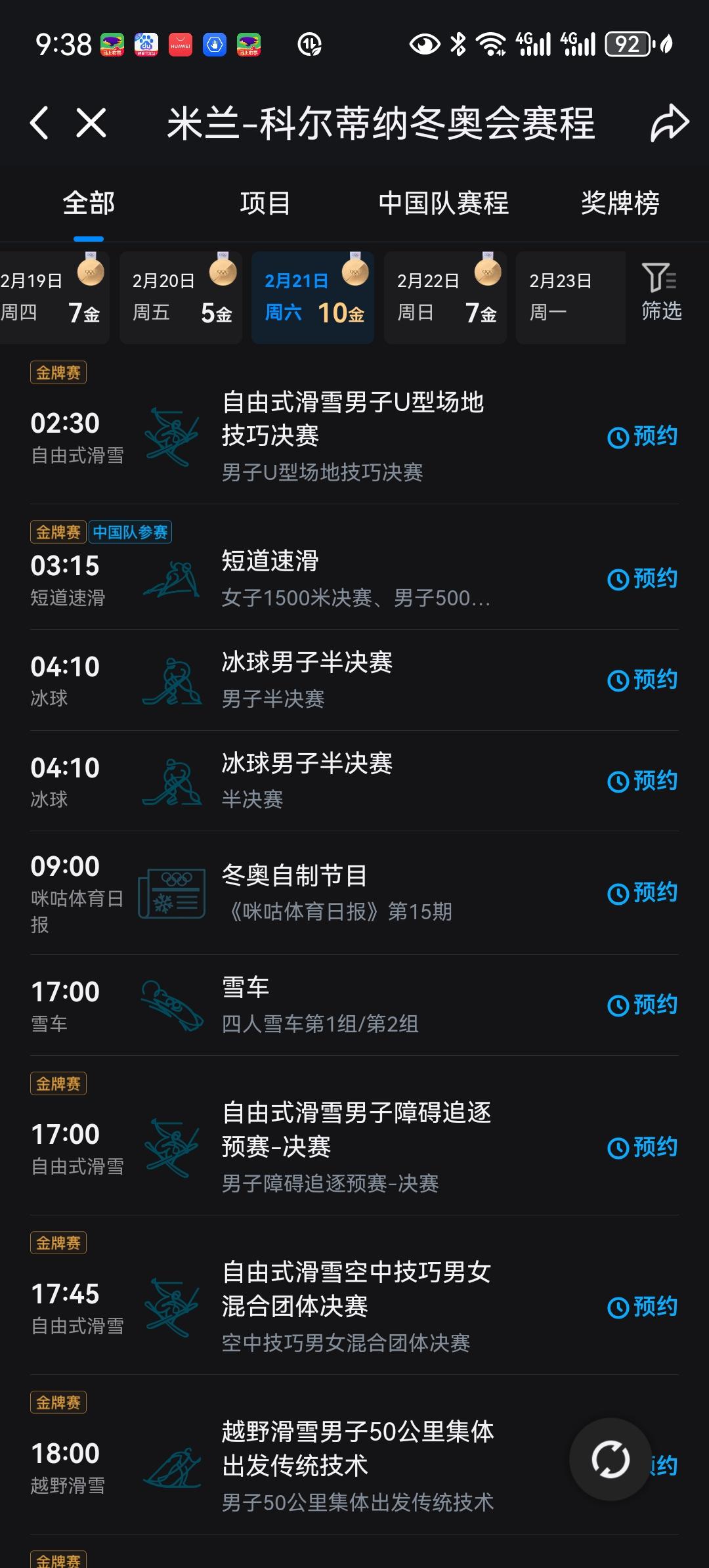Reserve the 03:15 短道速滑 event
The image size is (709, 1568).
[x=642, y=579]
